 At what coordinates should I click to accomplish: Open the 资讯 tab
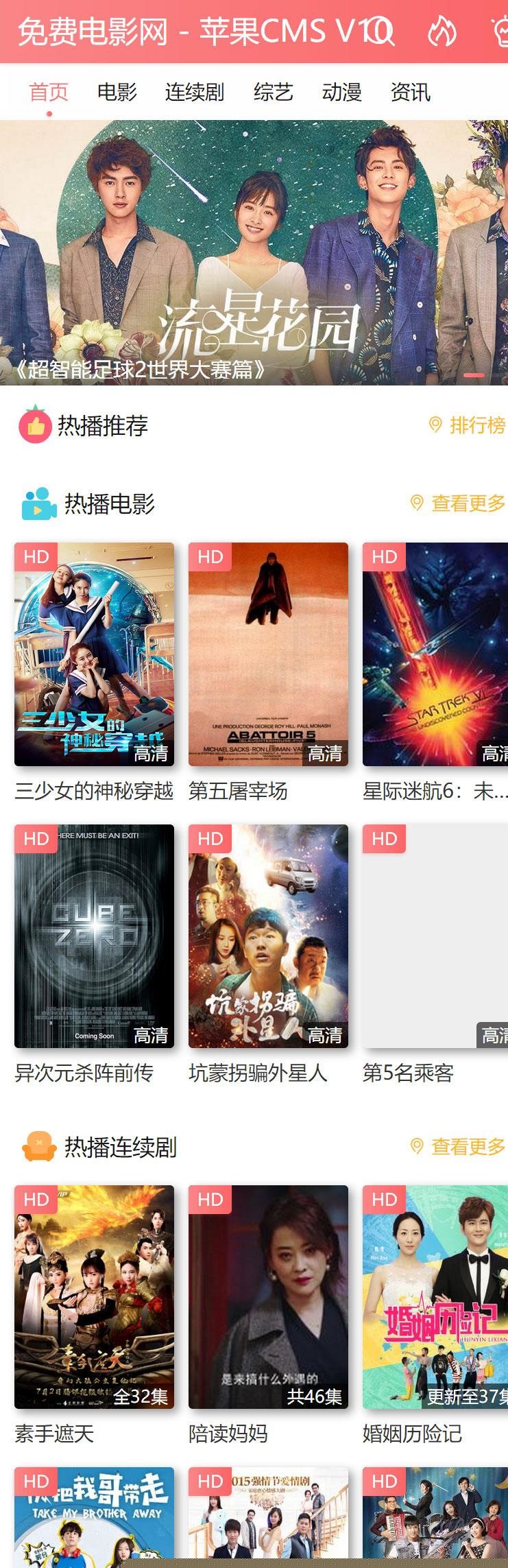pyautogui.click(x=410, y=92)
